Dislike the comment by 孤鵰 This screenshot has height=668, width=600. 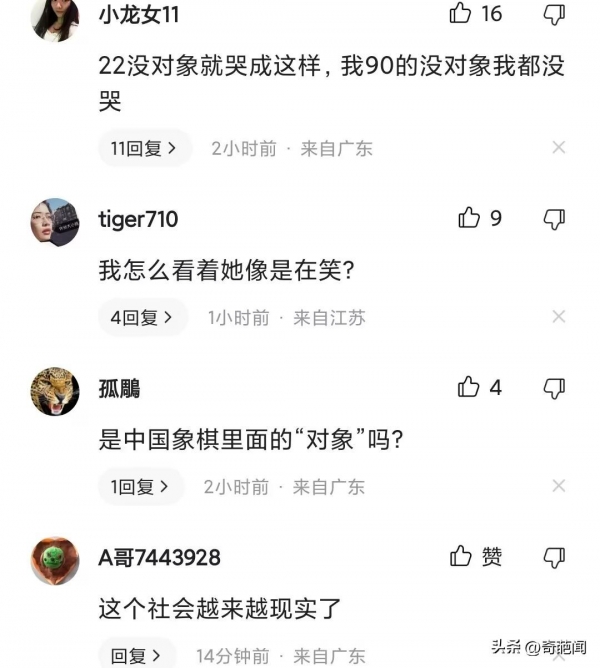pyautogui.click(x=554, y=388)
